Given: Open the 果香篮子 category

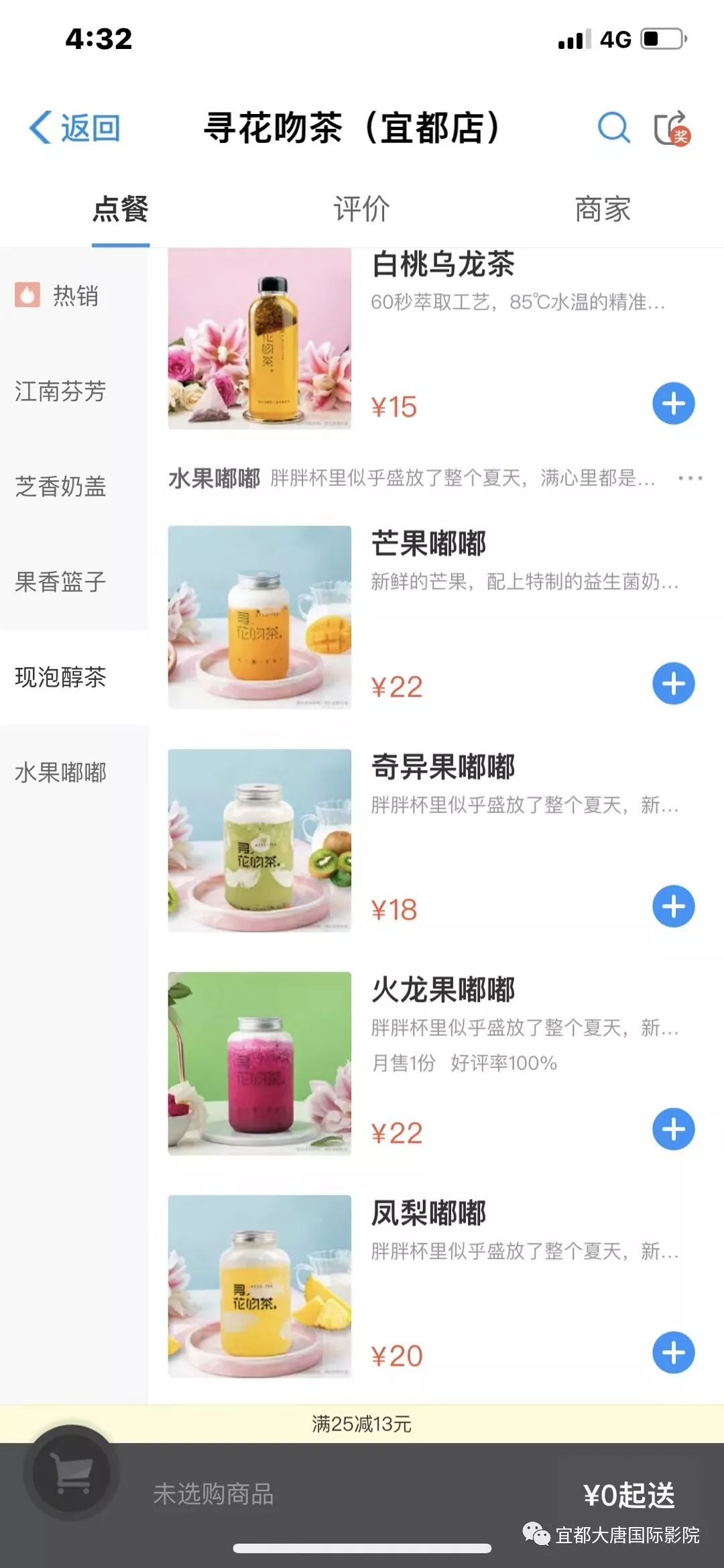Looking at the screenshot, I should point(74,581).
